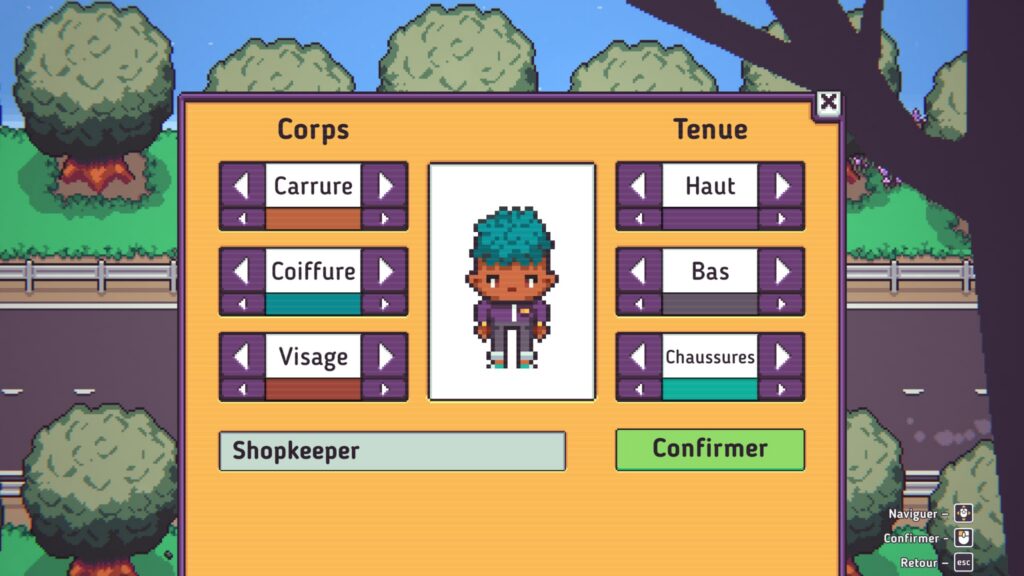Select the previous Haut top style

tap(638, 185)
